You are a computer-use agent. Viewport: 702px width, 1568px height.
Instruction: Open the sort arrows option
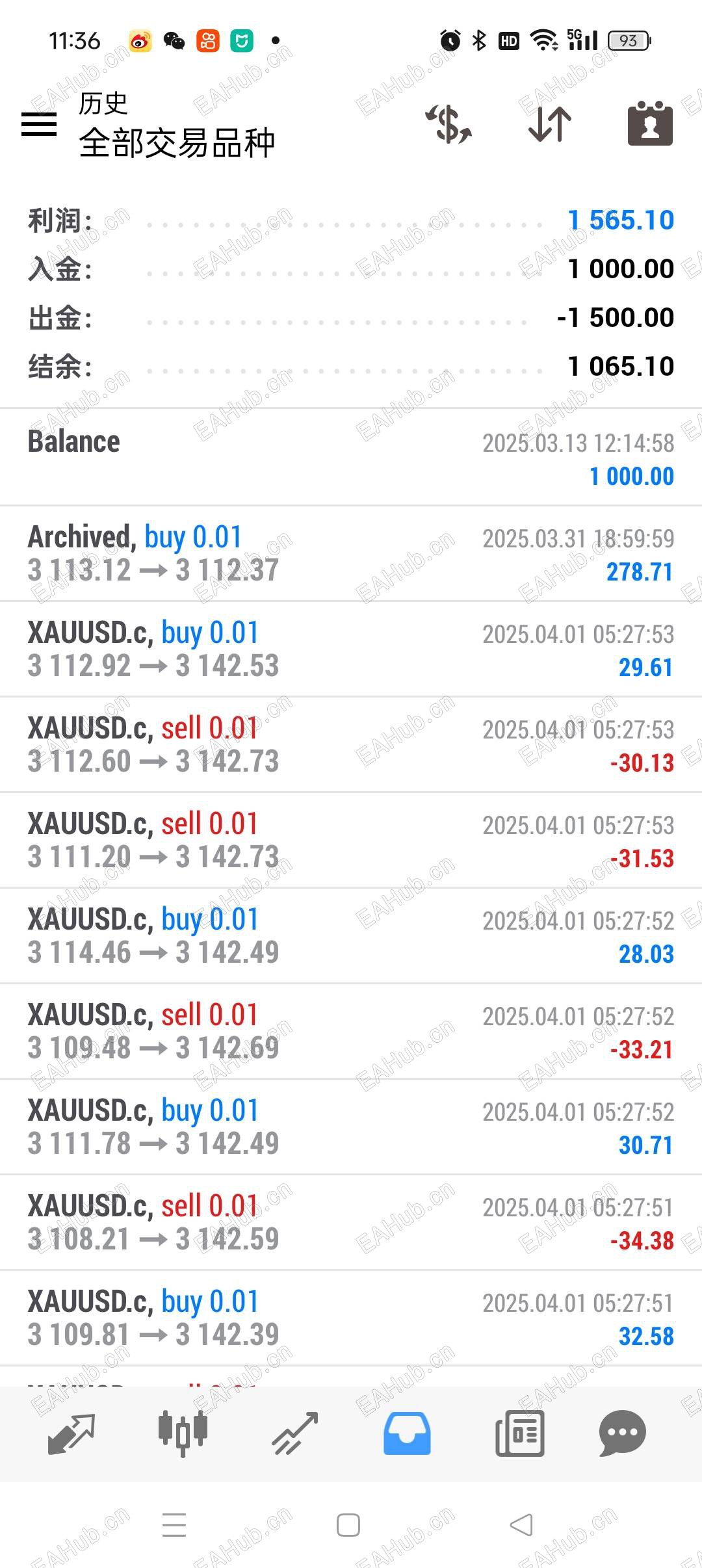tap(550, 124)
